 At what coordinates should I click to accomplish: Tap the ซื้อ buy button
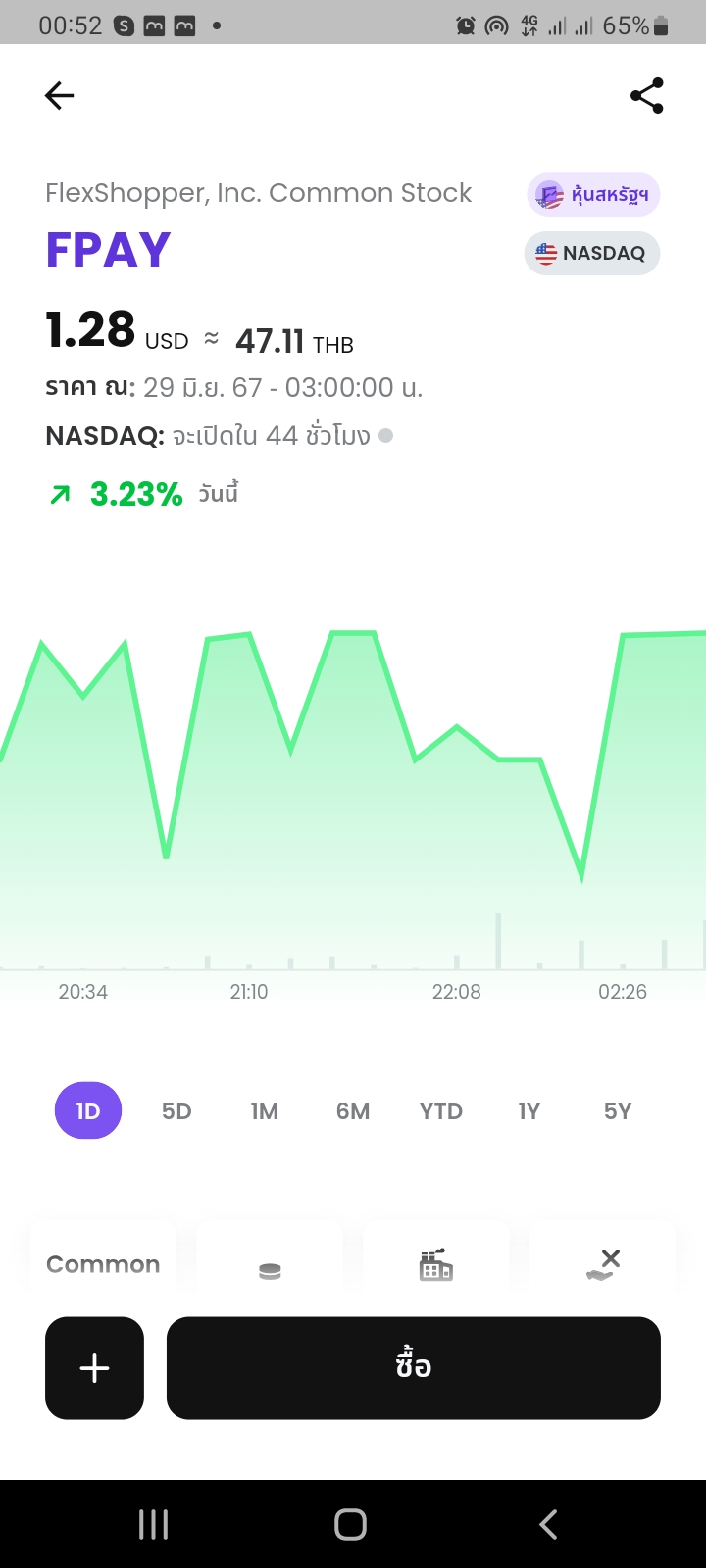pos(414,1367)
